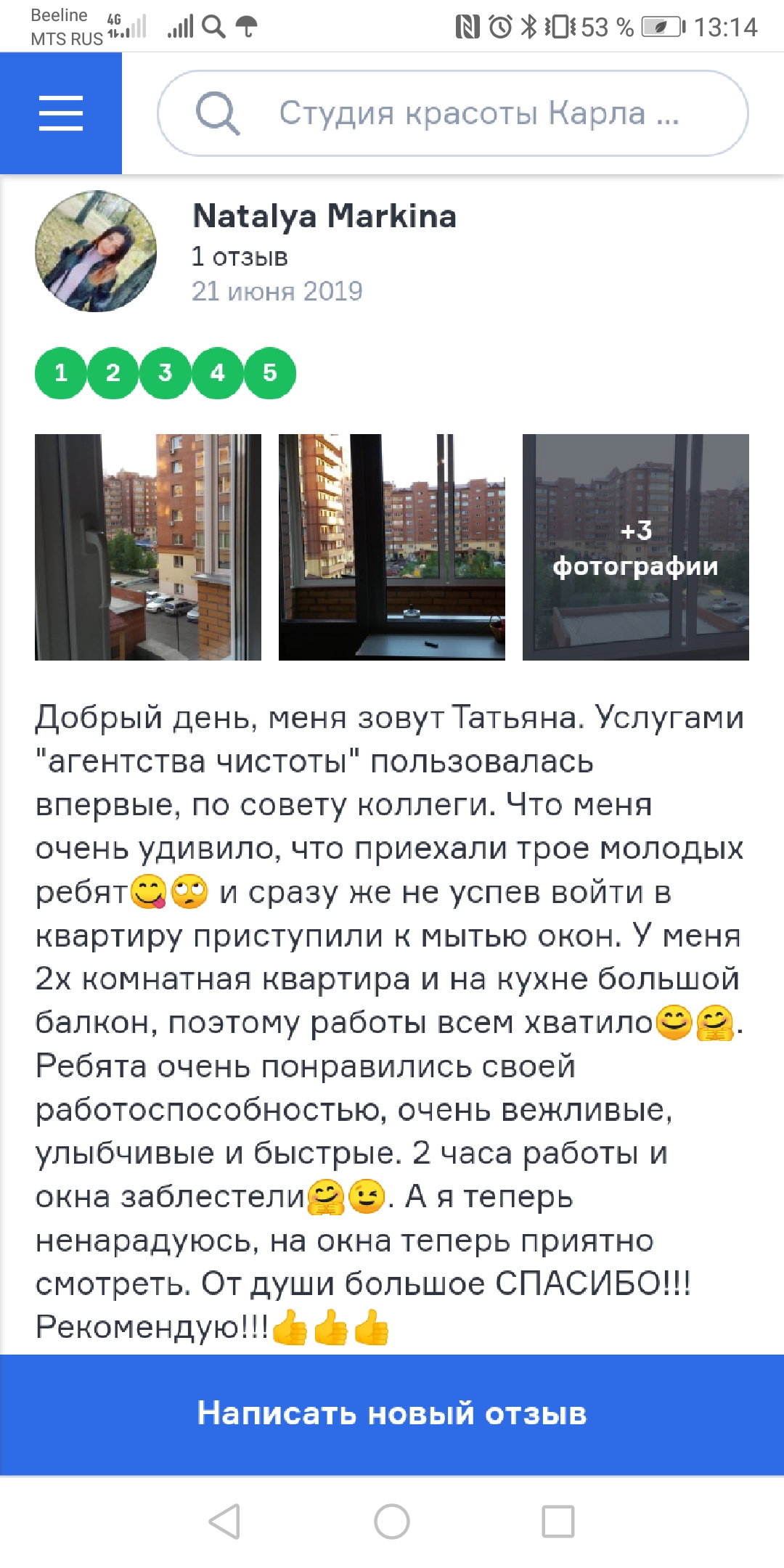Open the recent apps overview
The image size is (784, 1568).
(558, 1521)
